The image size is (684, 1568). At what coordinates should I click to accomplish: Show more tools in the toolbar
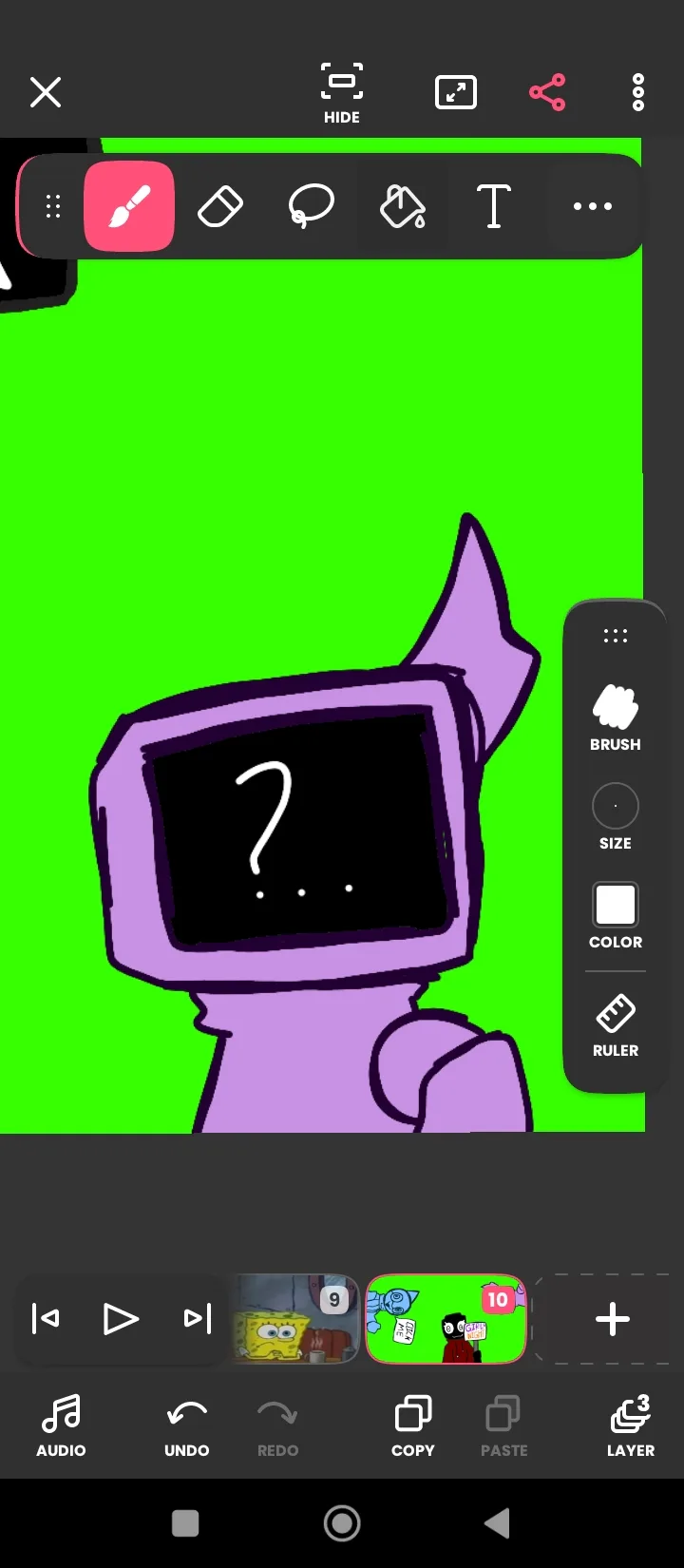(593, 206)
